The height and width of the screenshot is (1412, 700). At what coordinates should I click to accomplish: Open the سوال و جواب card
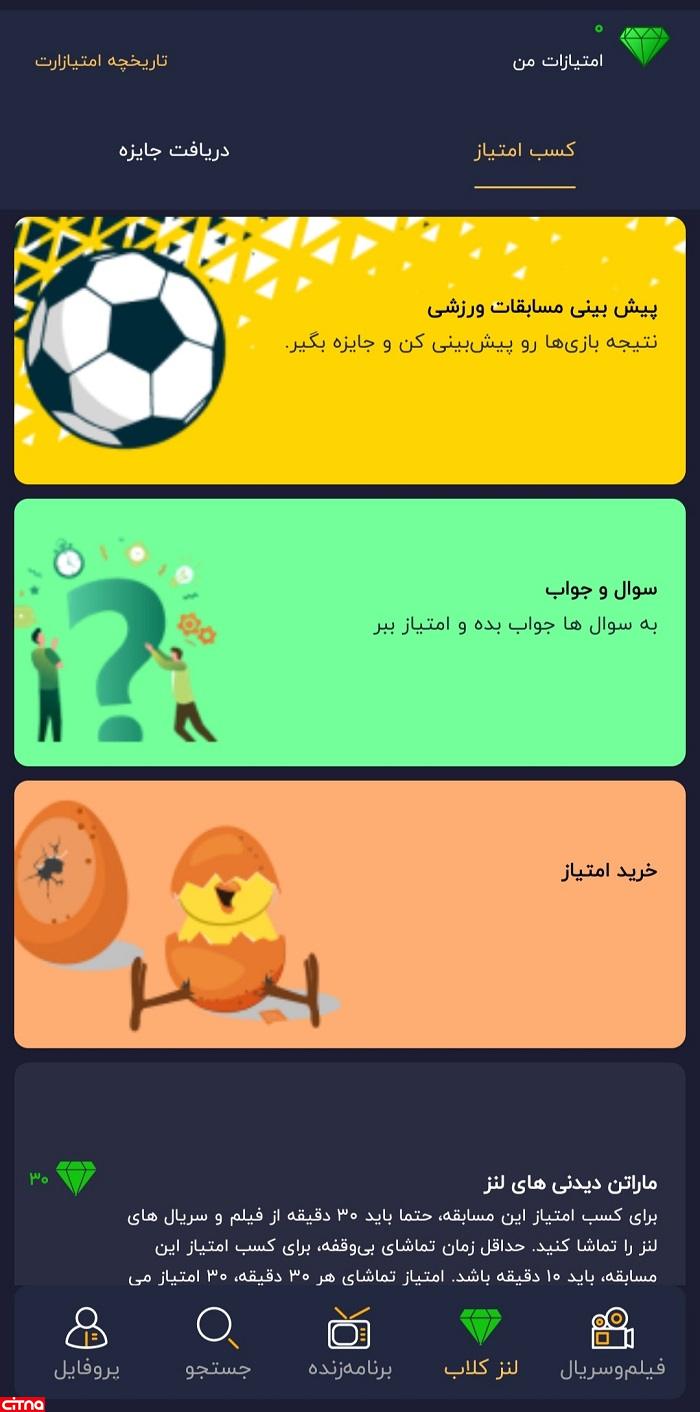pyautogui.click(x=350, y=632)
